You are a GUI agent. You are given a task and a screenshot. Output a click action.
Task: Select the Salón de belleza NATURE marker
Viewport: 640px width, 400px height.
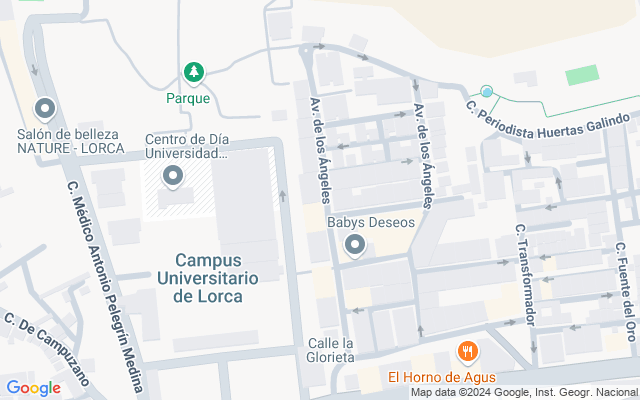[x=45, y=109]
